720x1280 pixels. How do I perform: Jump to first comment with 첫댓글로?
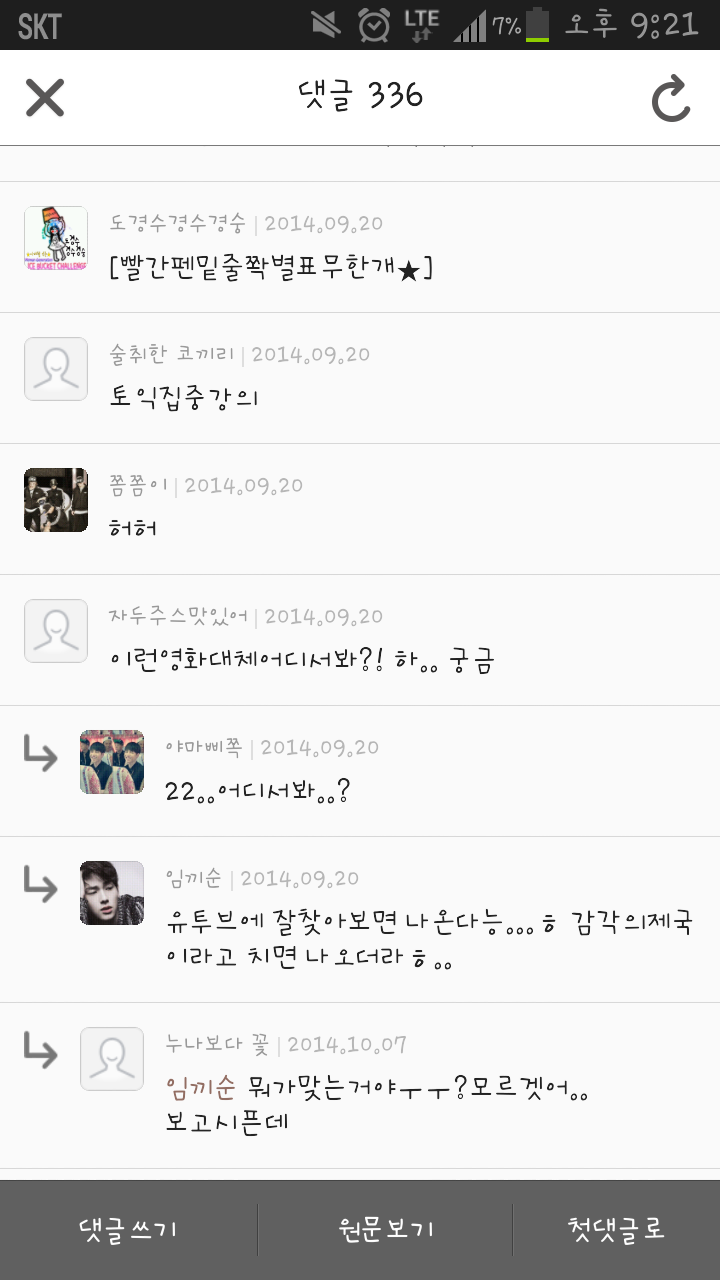tap(616, 1229)
